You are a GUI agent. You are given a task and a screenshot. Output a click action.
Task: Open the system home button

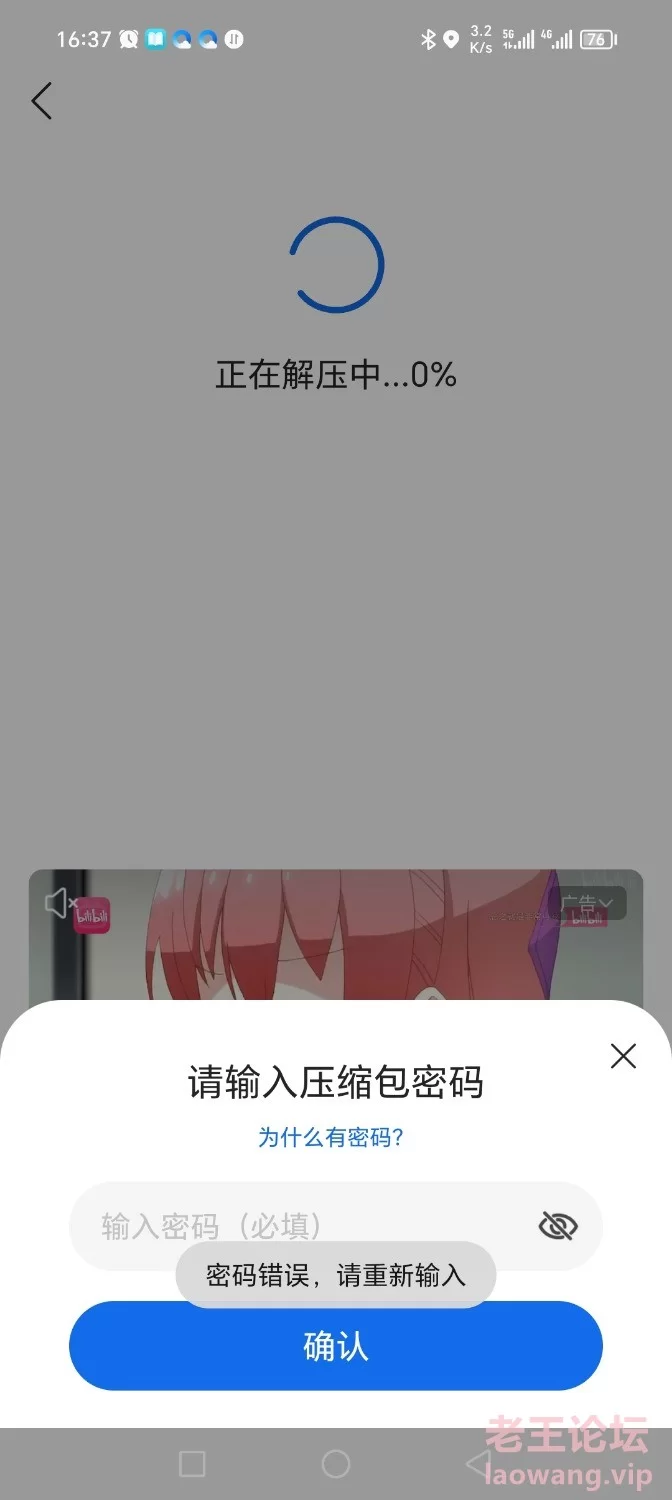(x=336, y=1464)
